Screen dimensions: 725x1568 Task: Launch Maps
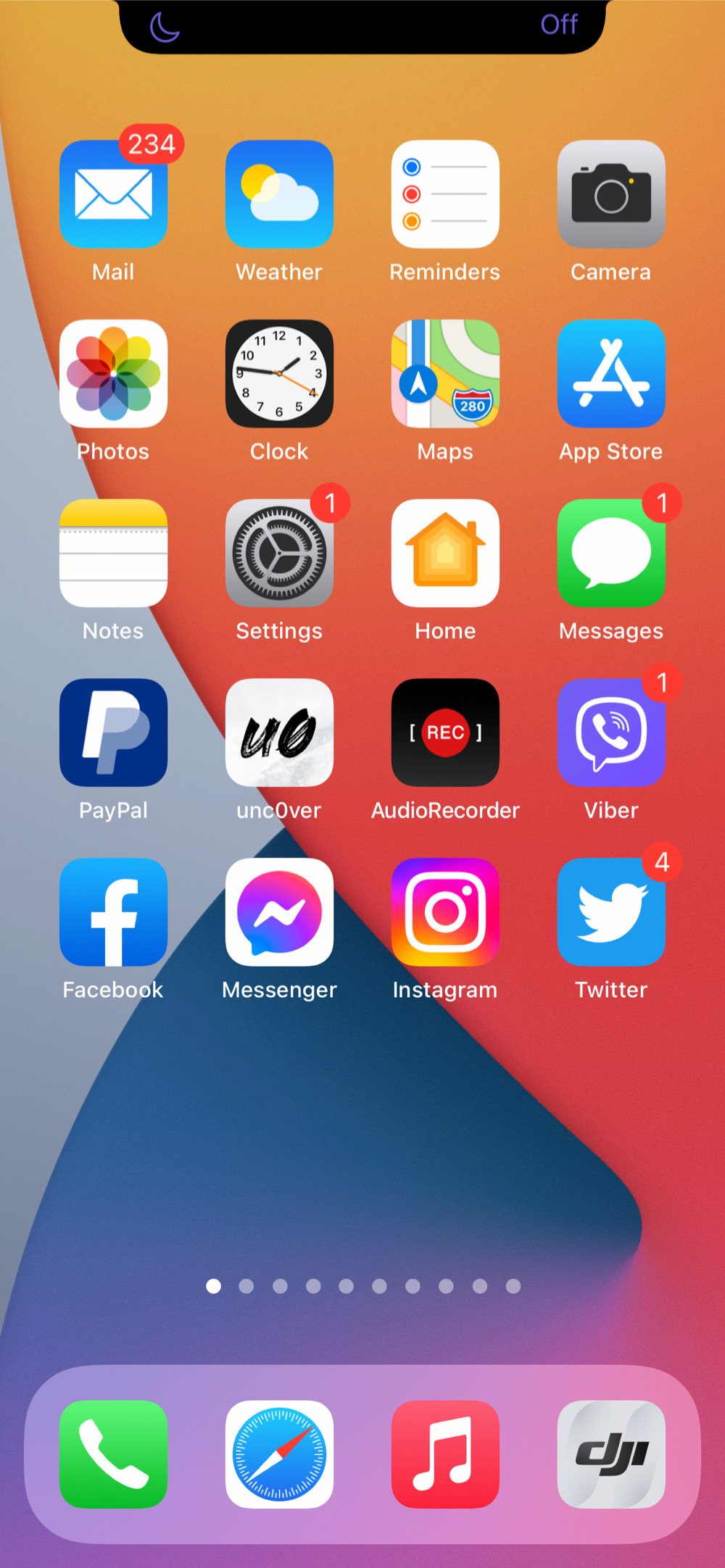point(445,374)
